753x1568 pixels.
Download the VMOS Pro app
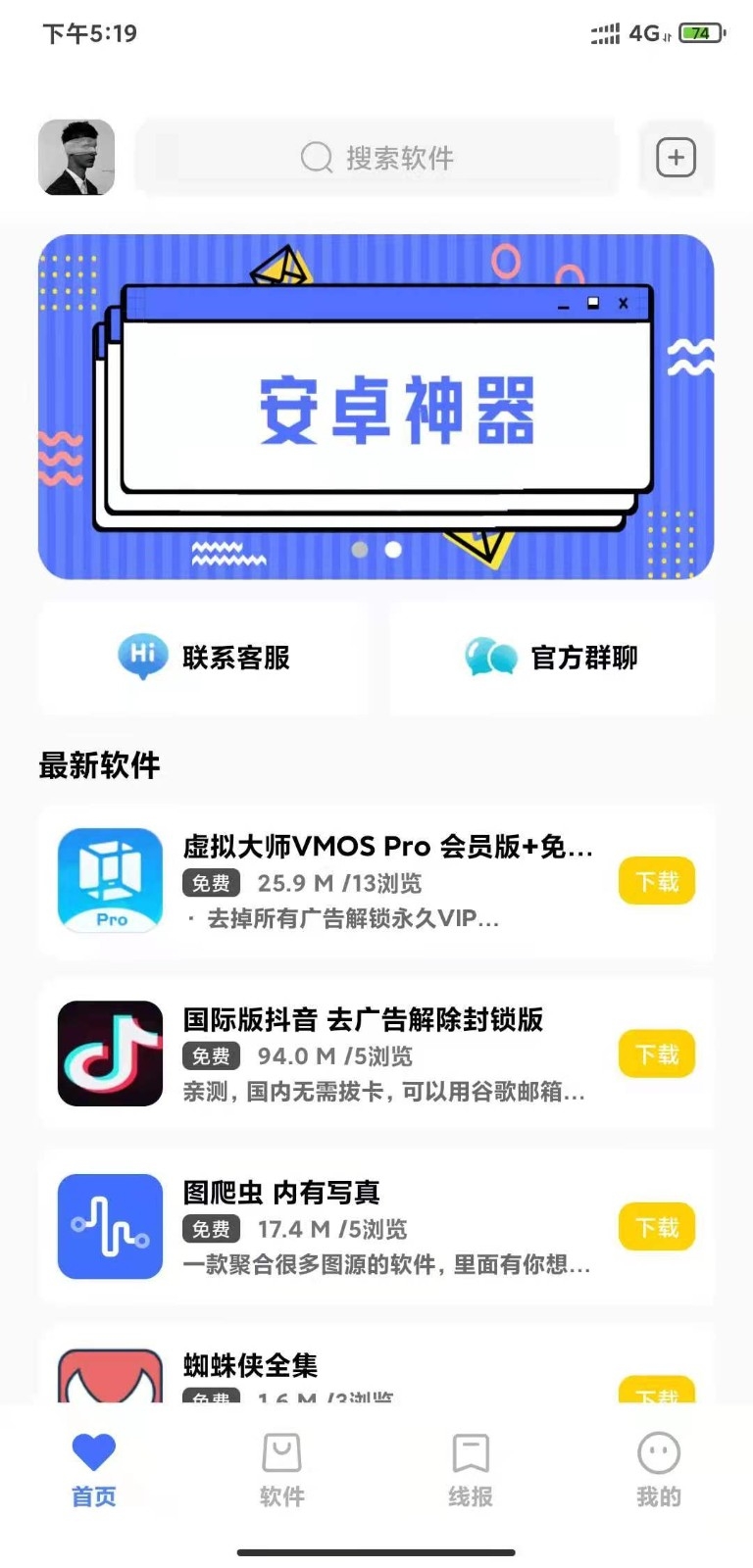(656, 881)
